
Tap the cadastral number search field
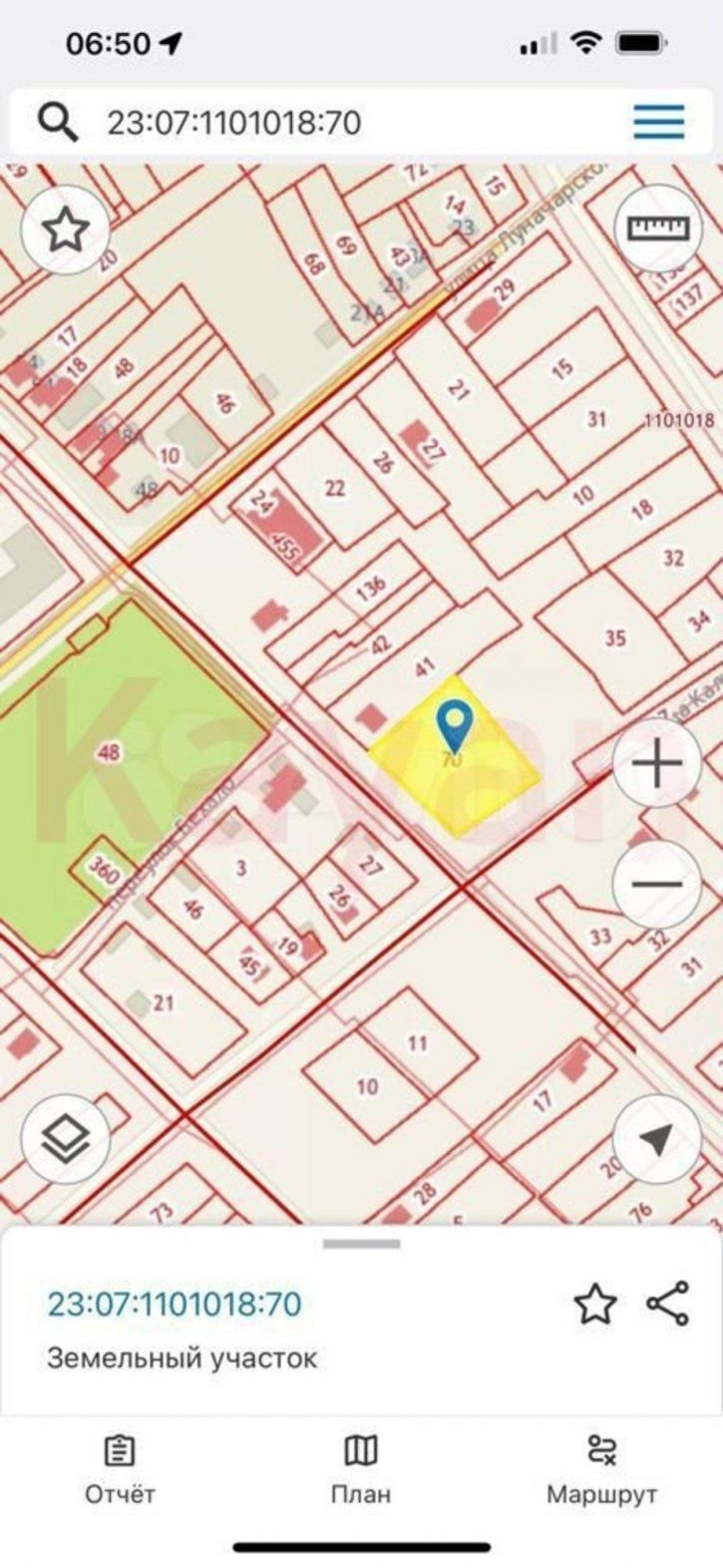(339, 123)
